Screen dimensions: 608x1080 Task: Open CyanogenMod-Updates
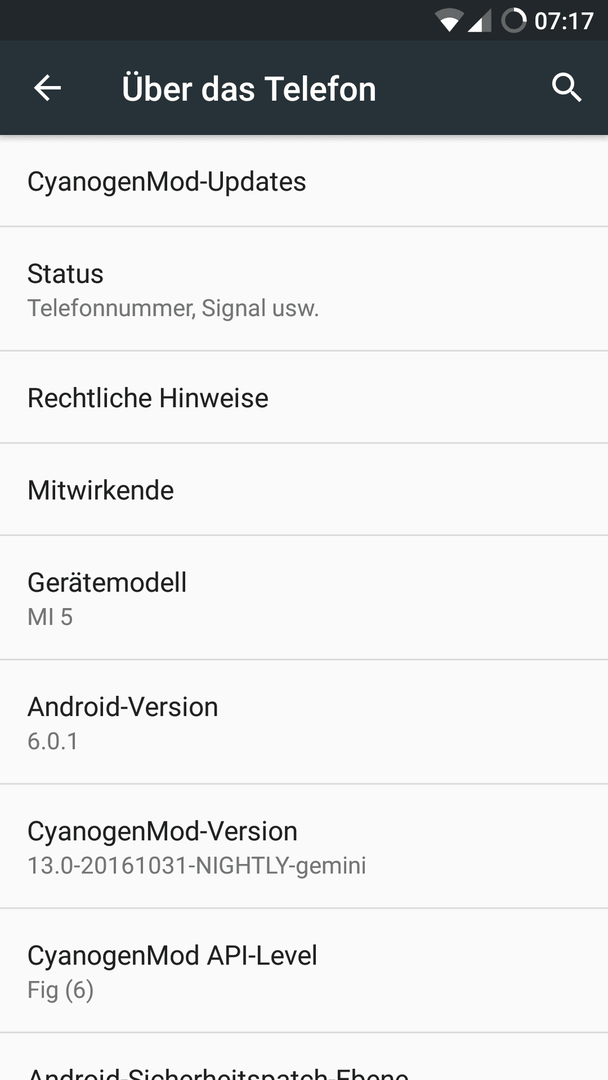pyautogui.click(x=304, y=181)
